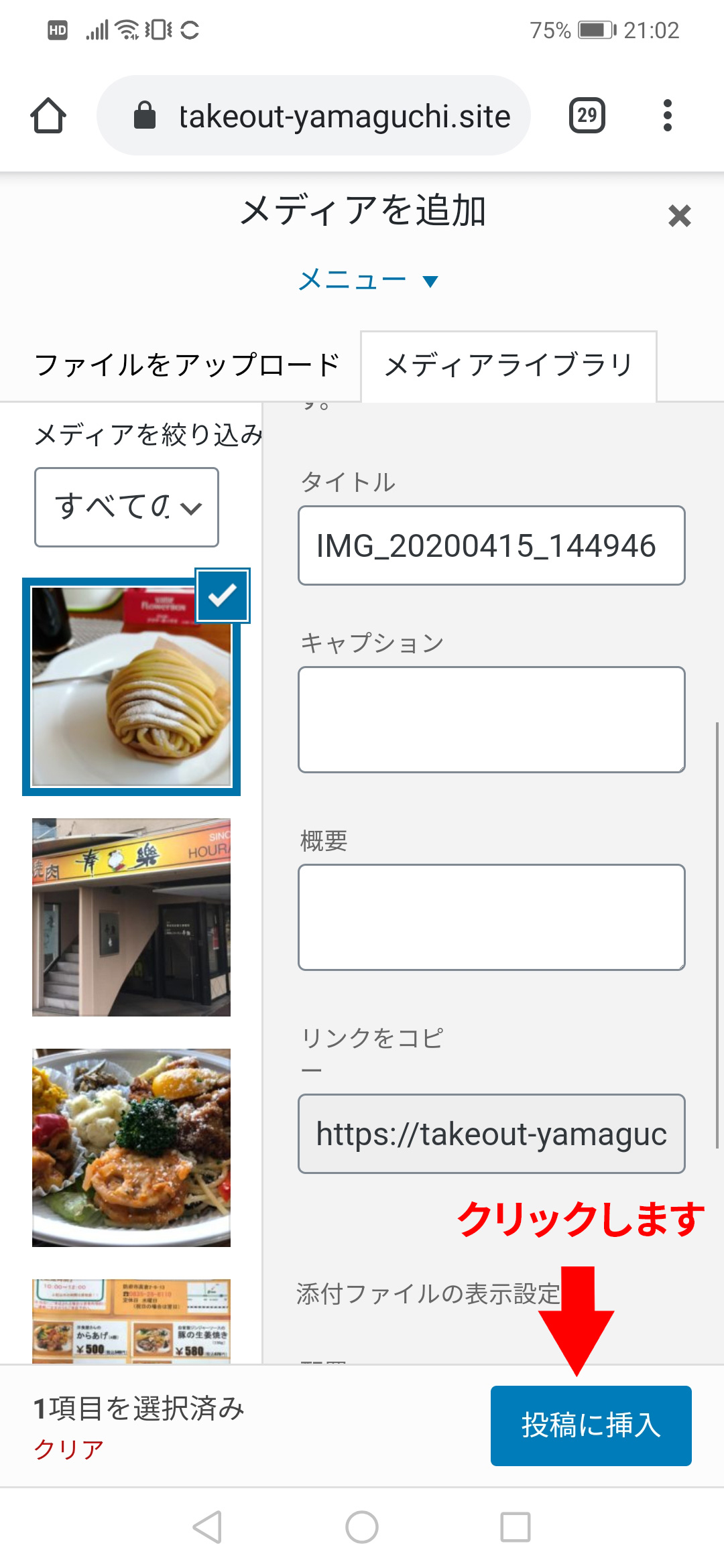Open the すべての media filter dropdown

127,507
